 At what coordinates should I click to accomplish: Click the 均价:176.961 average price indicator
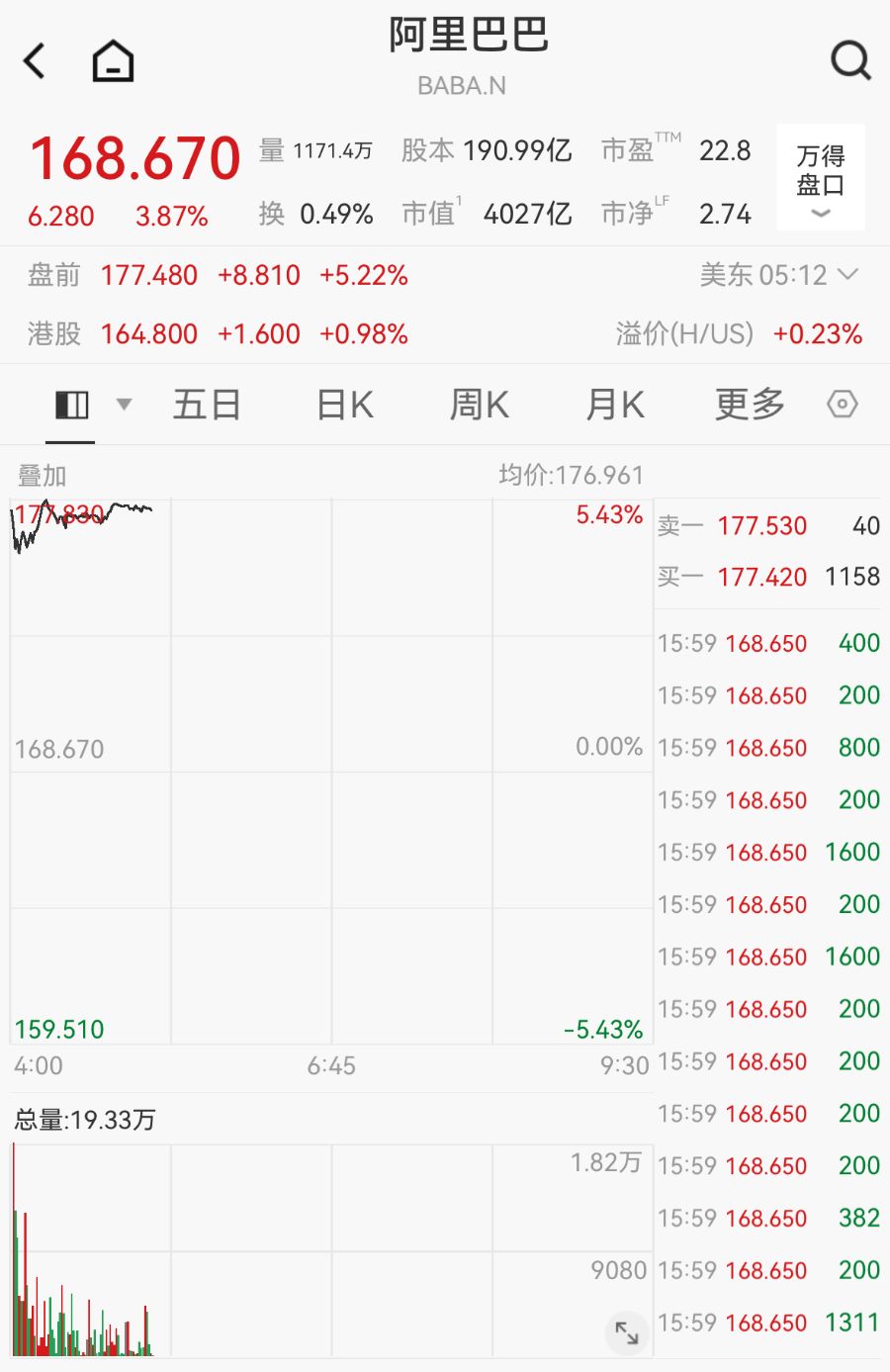point(573,475)
